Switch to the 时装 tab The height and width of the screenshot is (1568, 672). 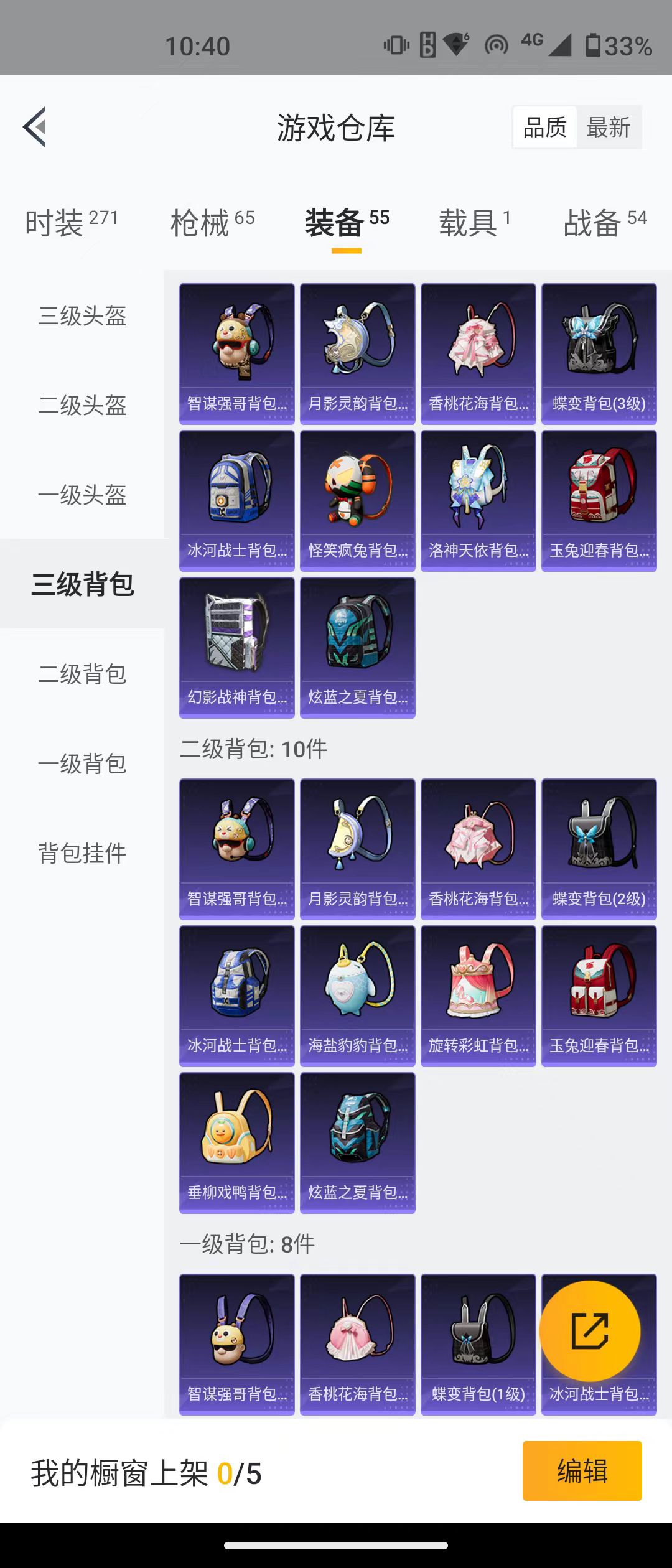pos(71,222)
